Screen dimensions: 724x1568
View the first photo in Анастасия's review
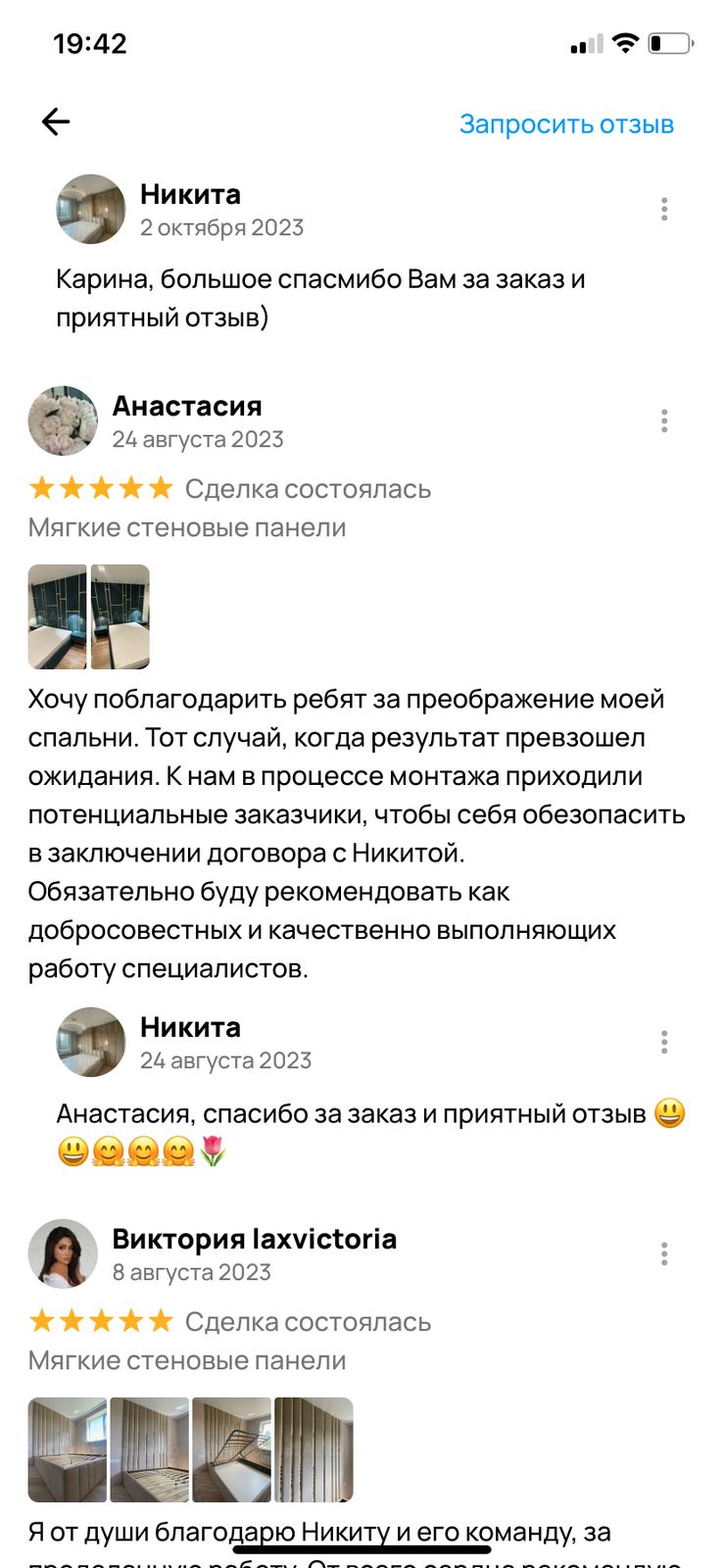click(57, 616)
